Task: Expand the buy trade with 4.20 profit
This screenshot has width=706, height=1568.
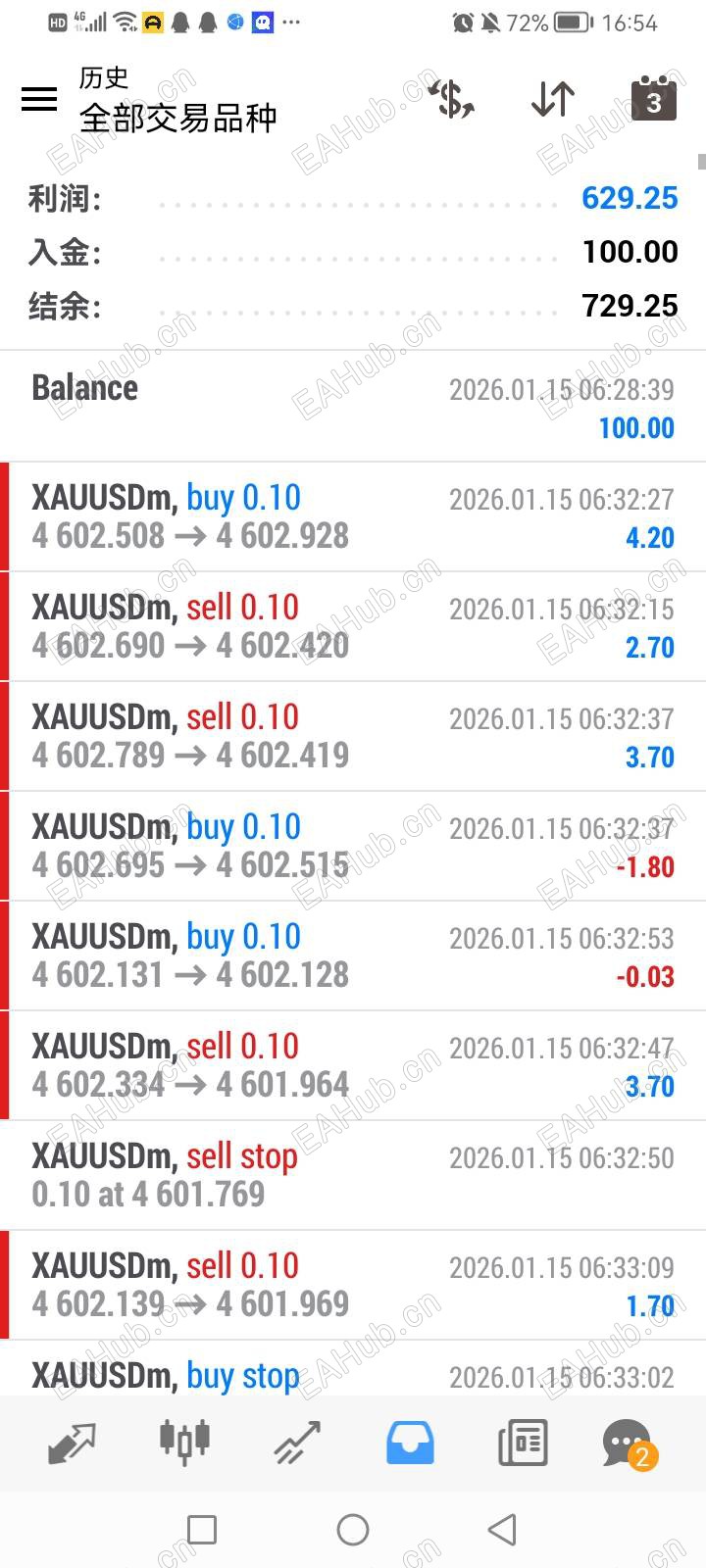Action: coord(353,516)
